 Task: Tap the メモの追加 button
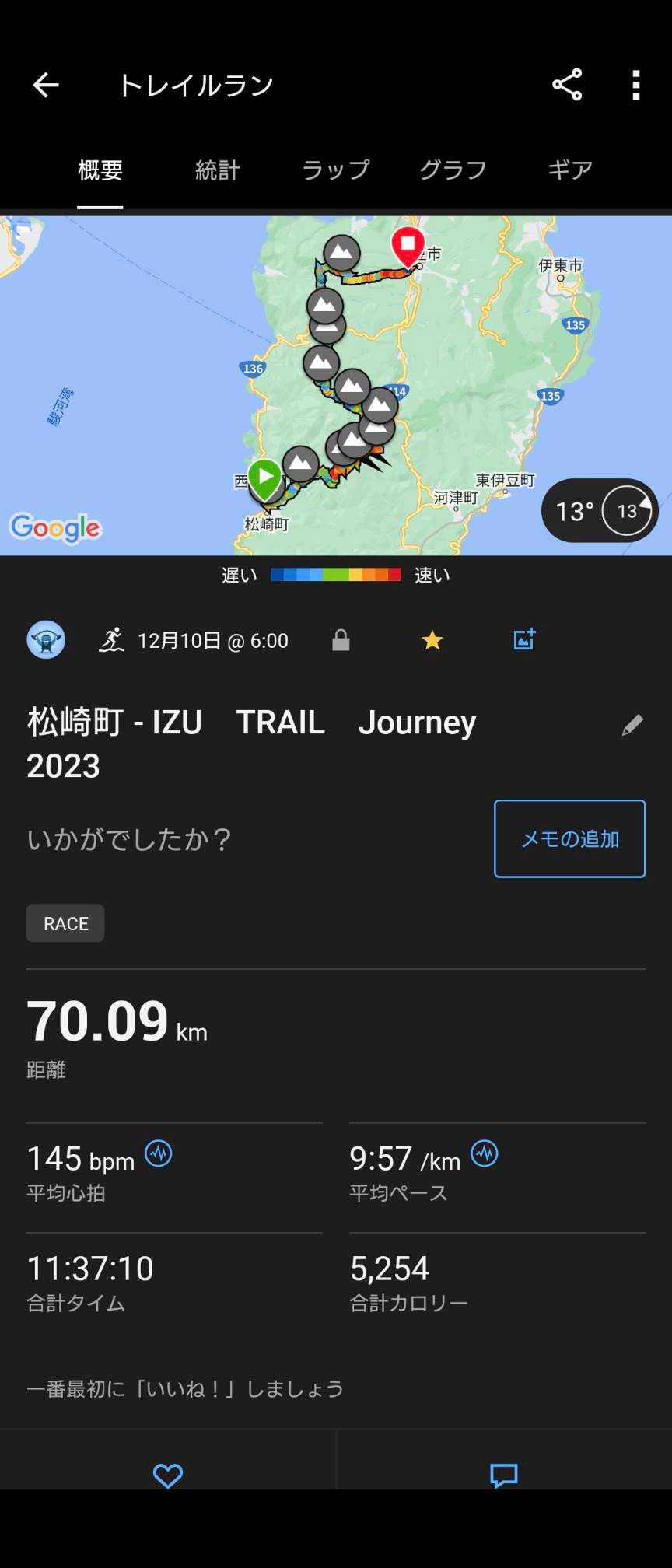tap(569, 838)
